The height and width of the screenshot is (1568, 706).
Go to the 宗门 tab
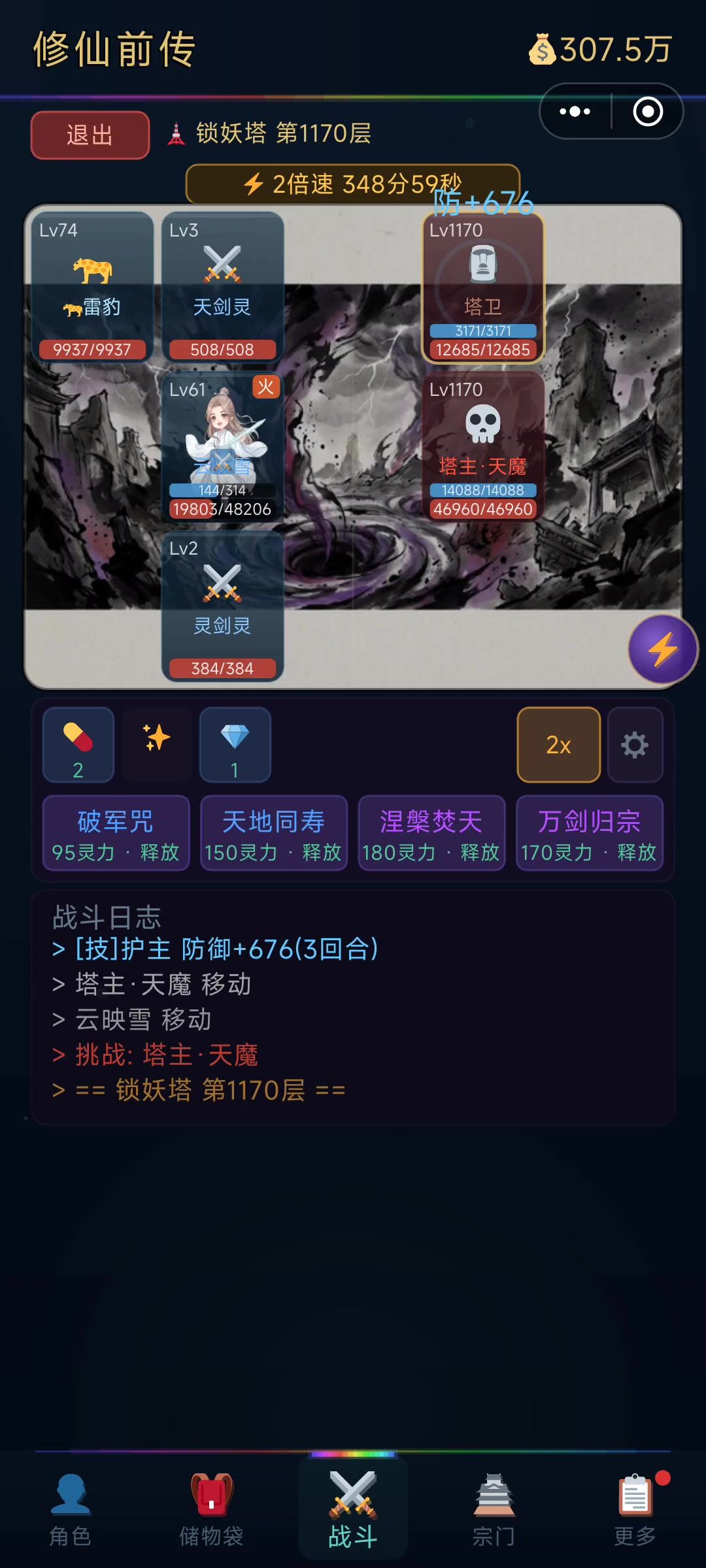(x=494, y=1509)
